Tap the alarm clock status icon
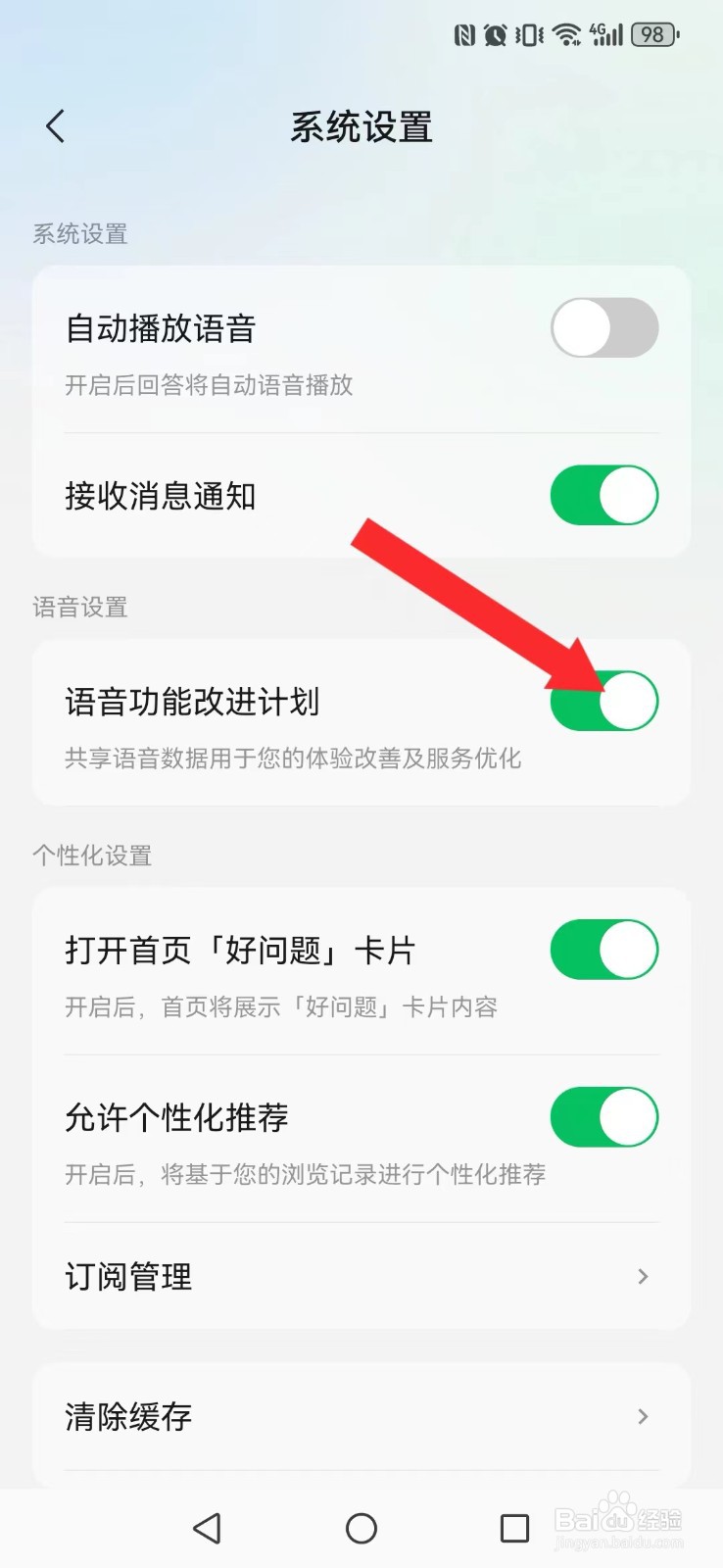Screen dimensions: 723x1568 point(496,34)
